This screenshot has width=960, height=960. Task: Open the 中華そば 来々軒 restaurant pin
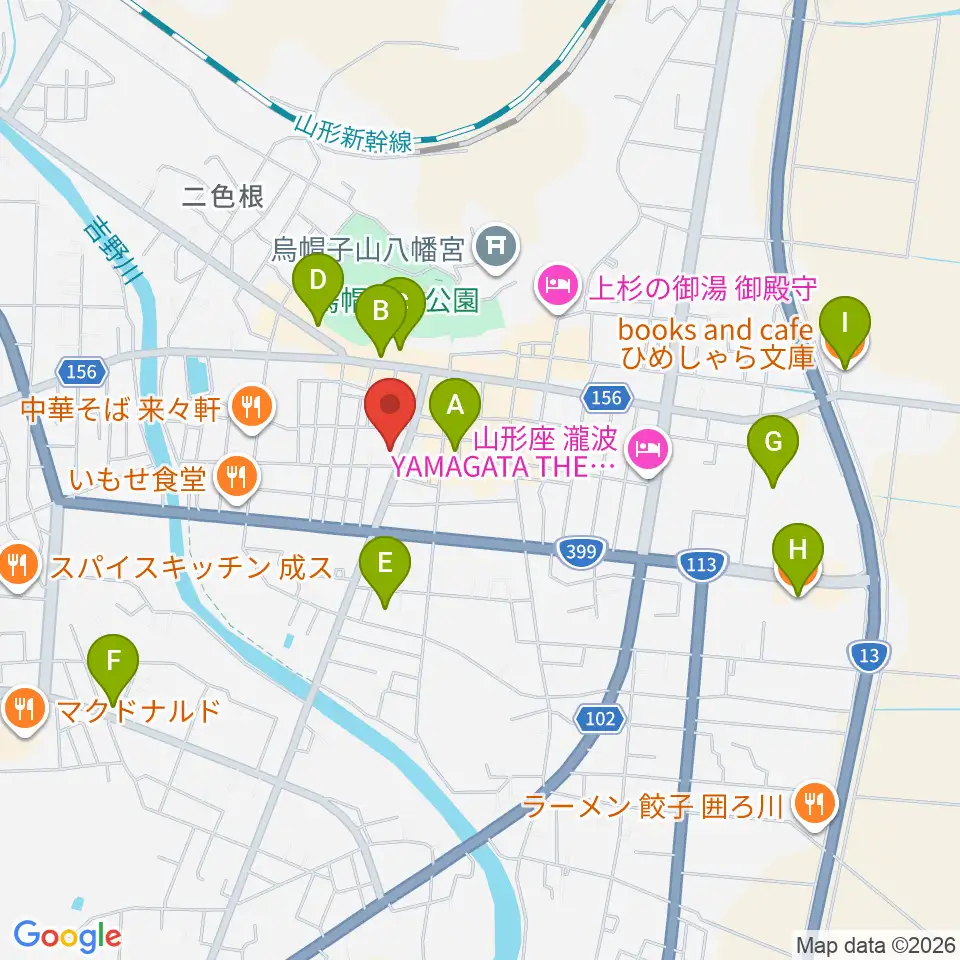[252, 409]
